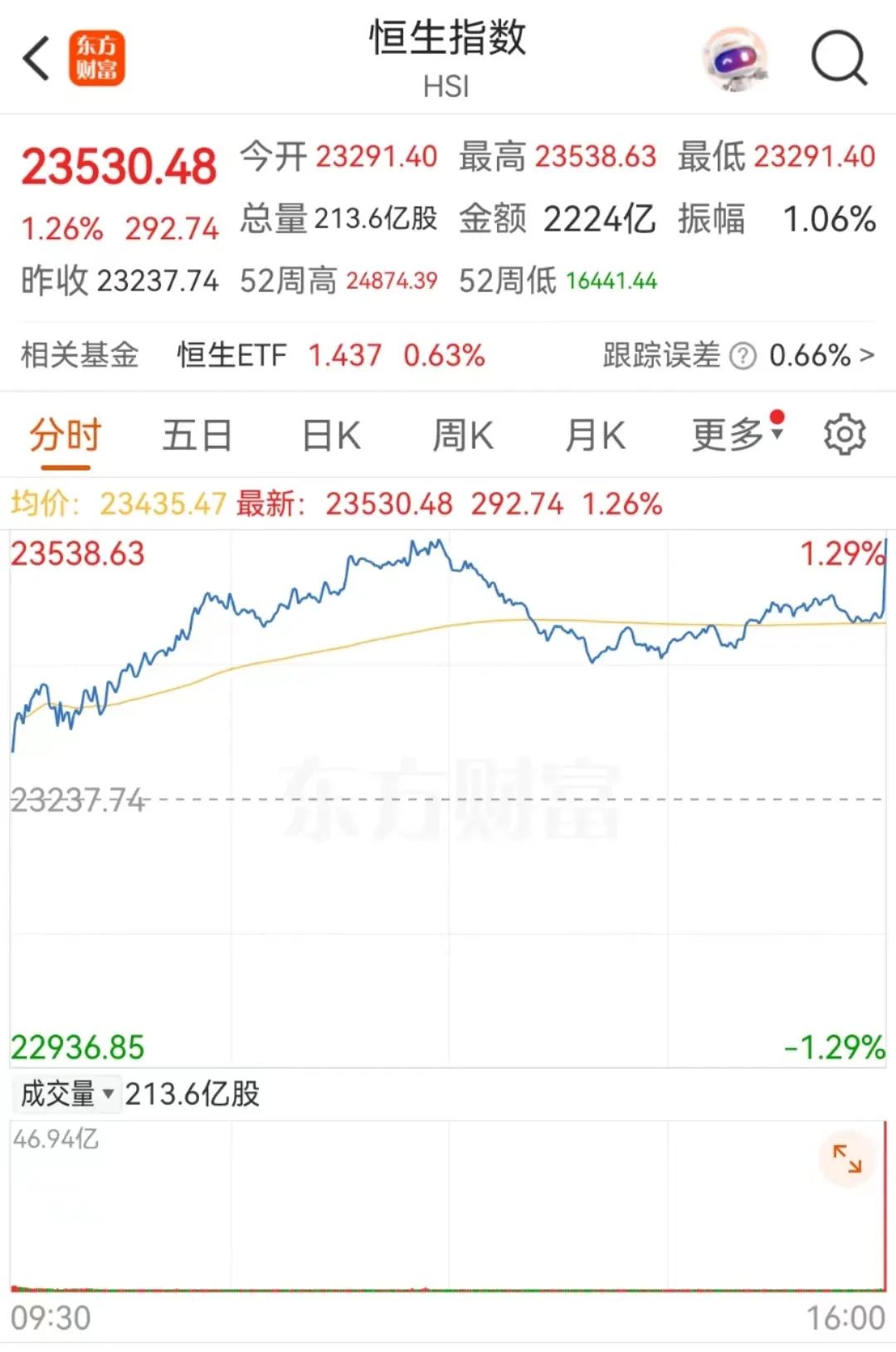This screenshot has height=1352, width=896.
Task: Open the 恒生ETF fund details
Action: 231,355
